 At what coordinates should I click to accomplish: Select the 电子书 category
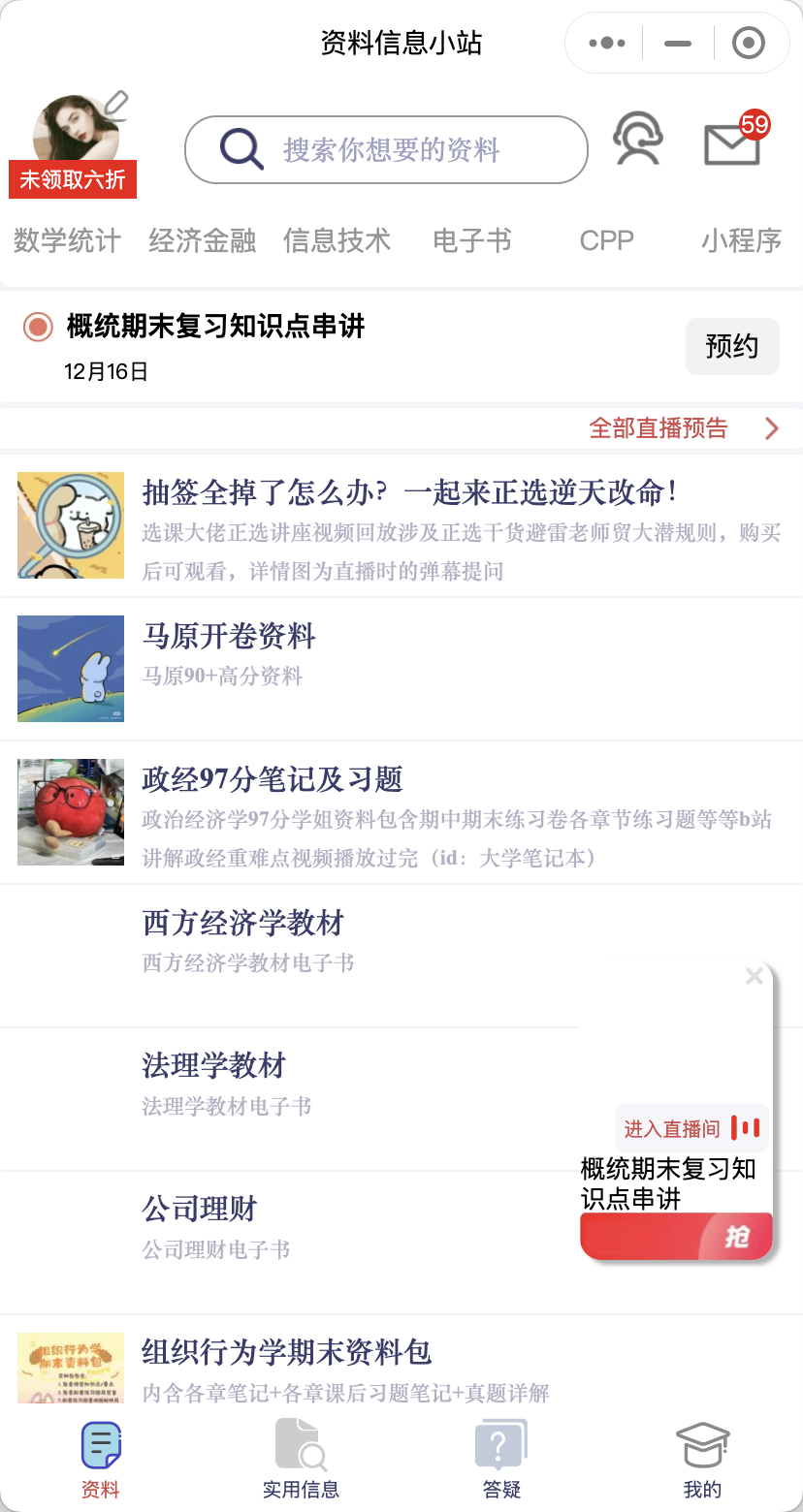[471, 240]
